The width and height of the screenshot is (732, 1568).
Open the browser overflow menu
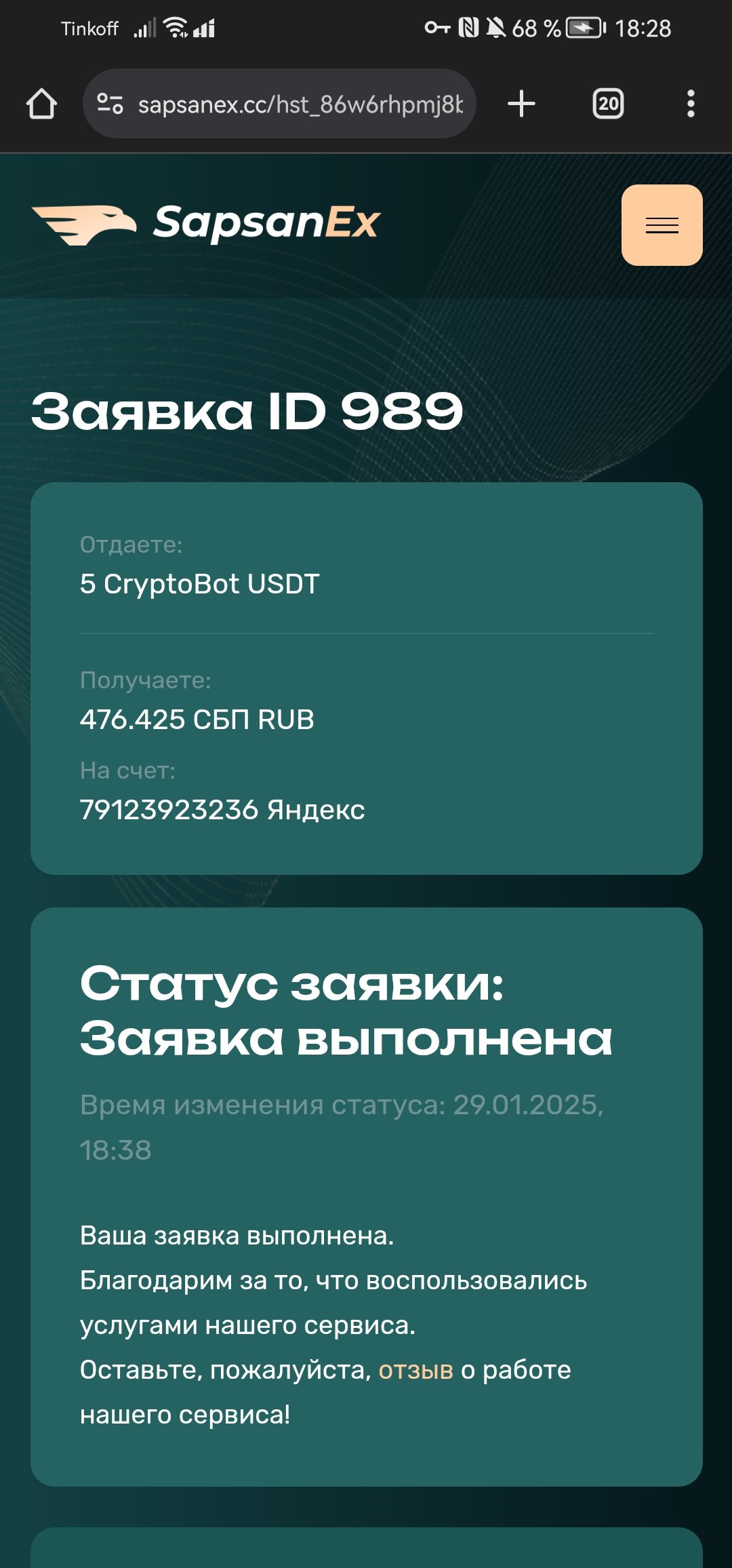point(690,104)
